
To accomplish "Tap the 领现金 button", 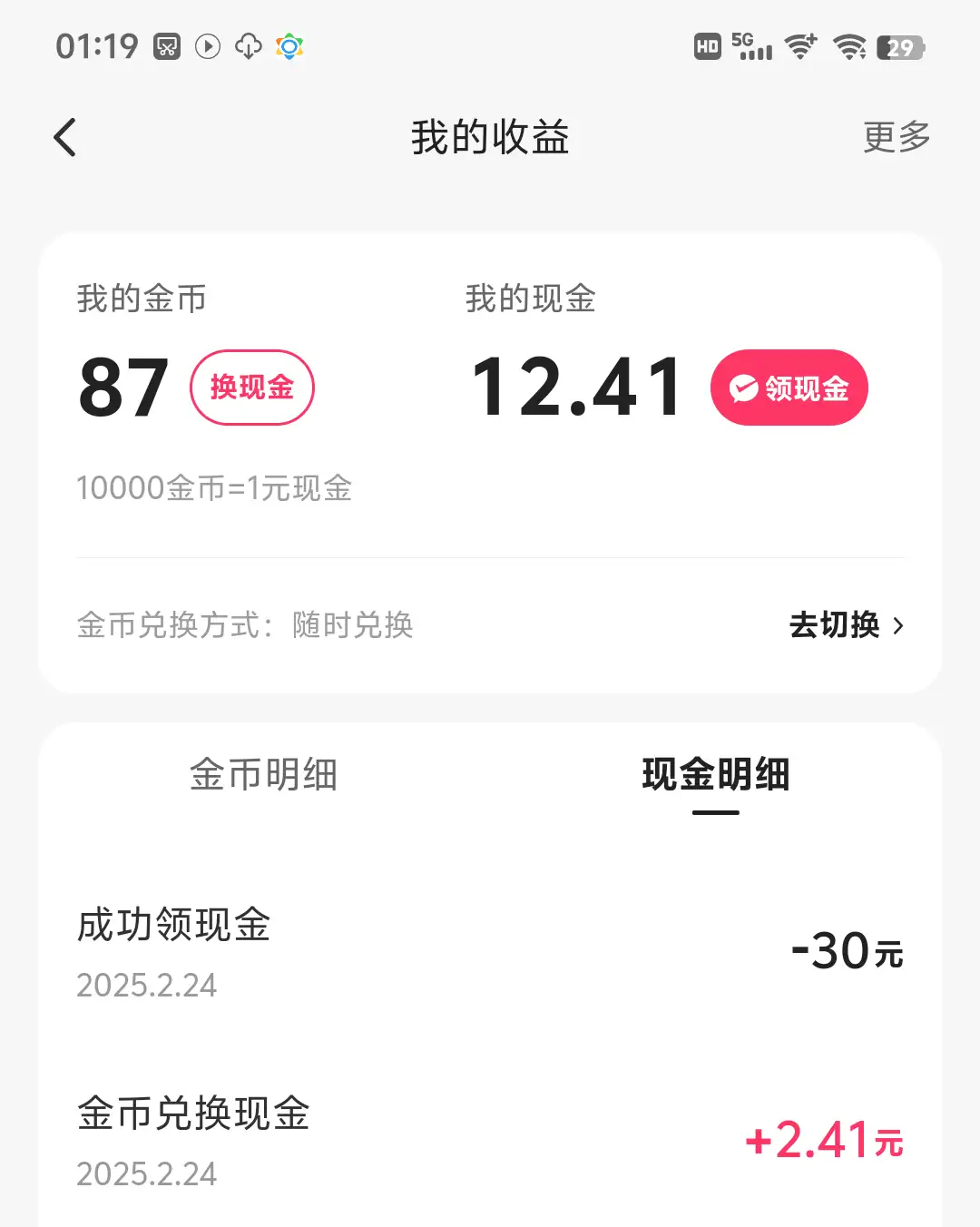I will (788, 388).
